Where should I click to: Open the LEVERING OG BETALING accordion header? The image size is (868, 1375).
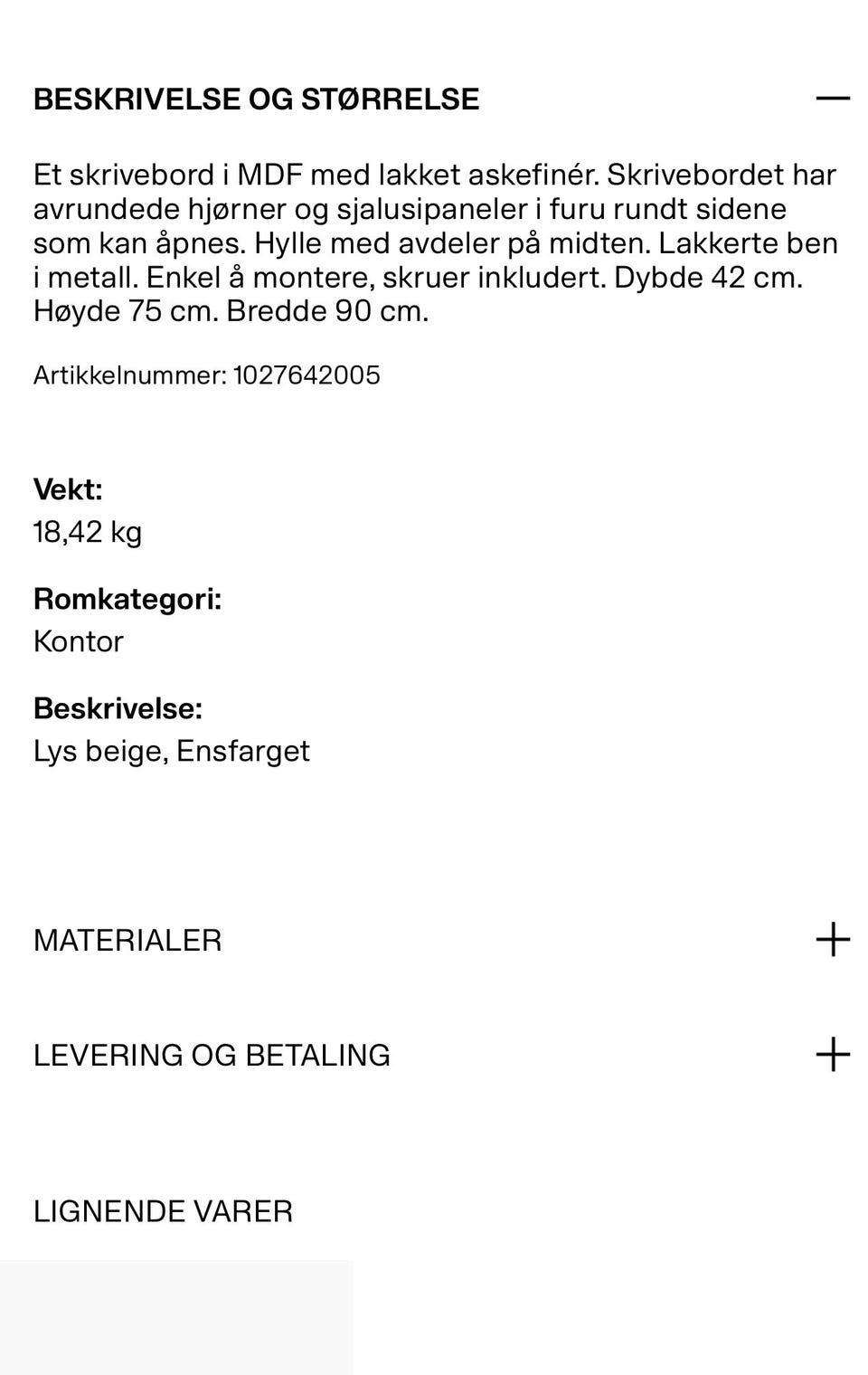211,1054
